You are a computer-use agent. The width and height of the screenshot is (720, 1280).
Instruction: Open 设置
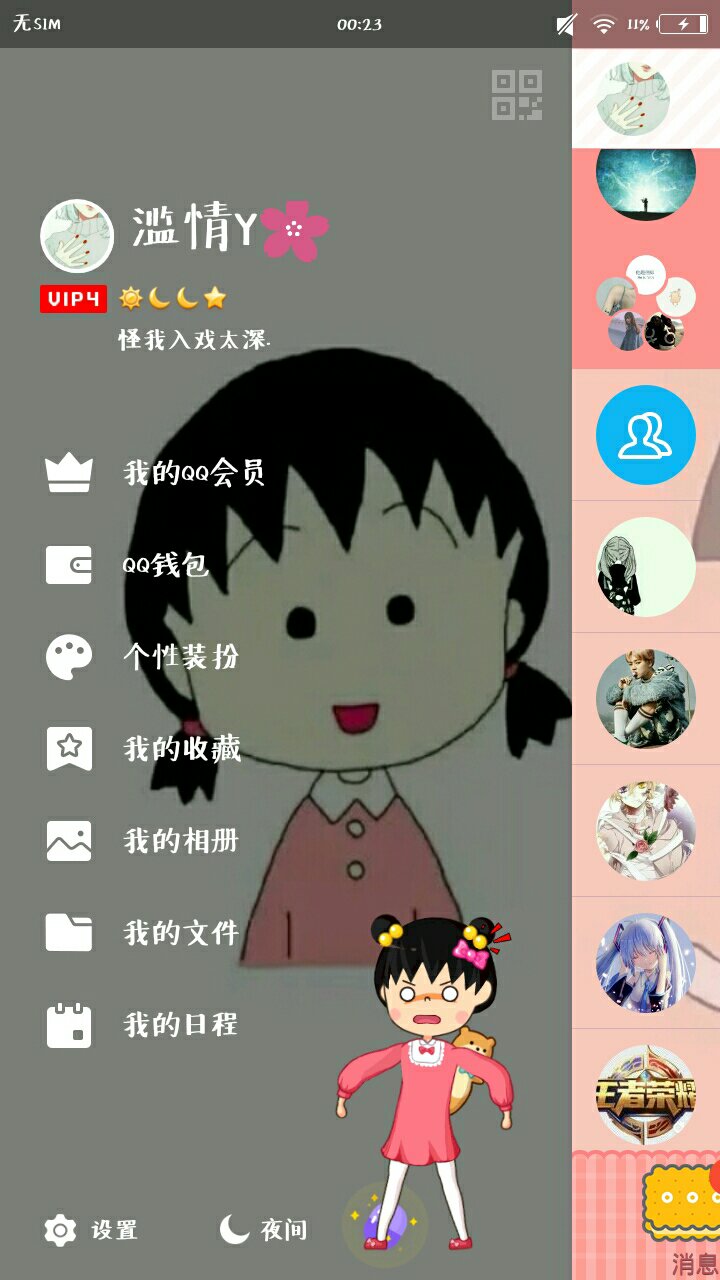tap(91, 1230)
